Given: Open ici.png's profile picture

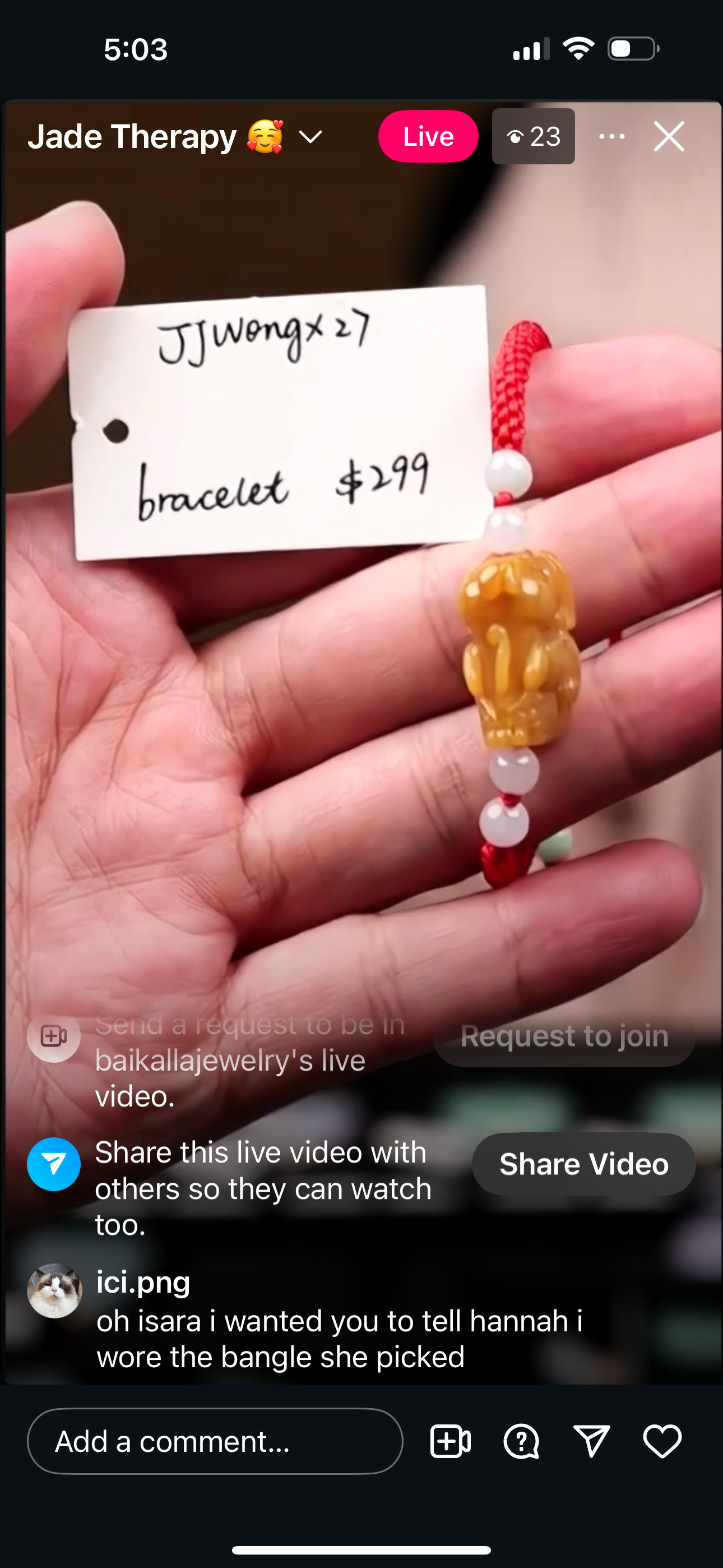Looking at the screenshot, I should tap(55, 1290).
